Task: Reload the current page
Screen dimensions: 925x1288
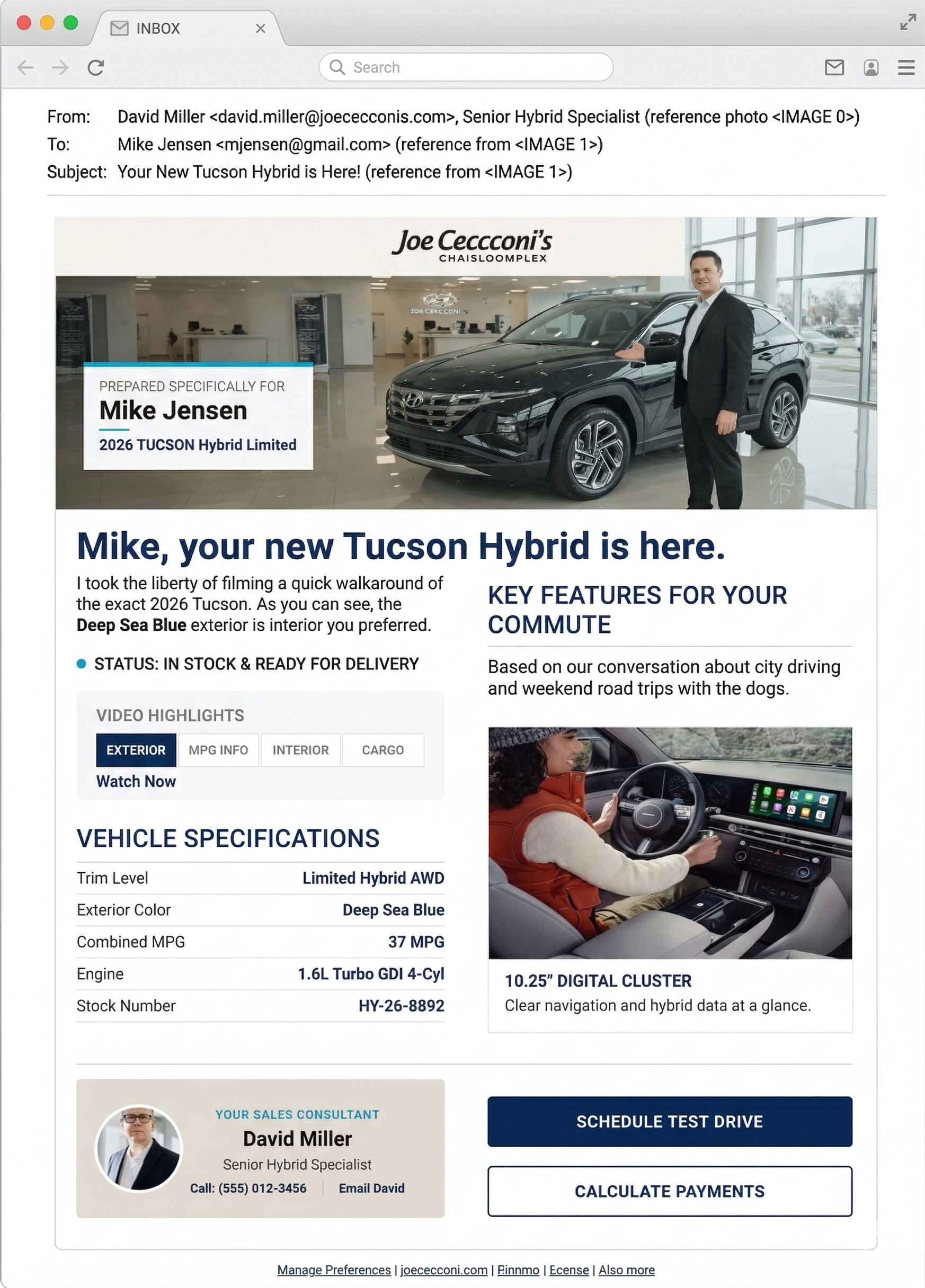Action: click(x=95, y=68)
